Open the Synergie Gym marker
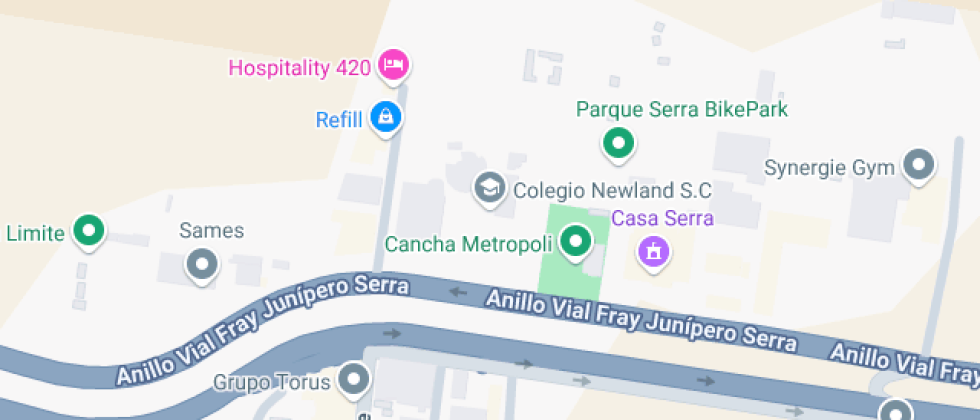Image resolution: width=980 pixels, height=420 pixels. click(918, 165)
